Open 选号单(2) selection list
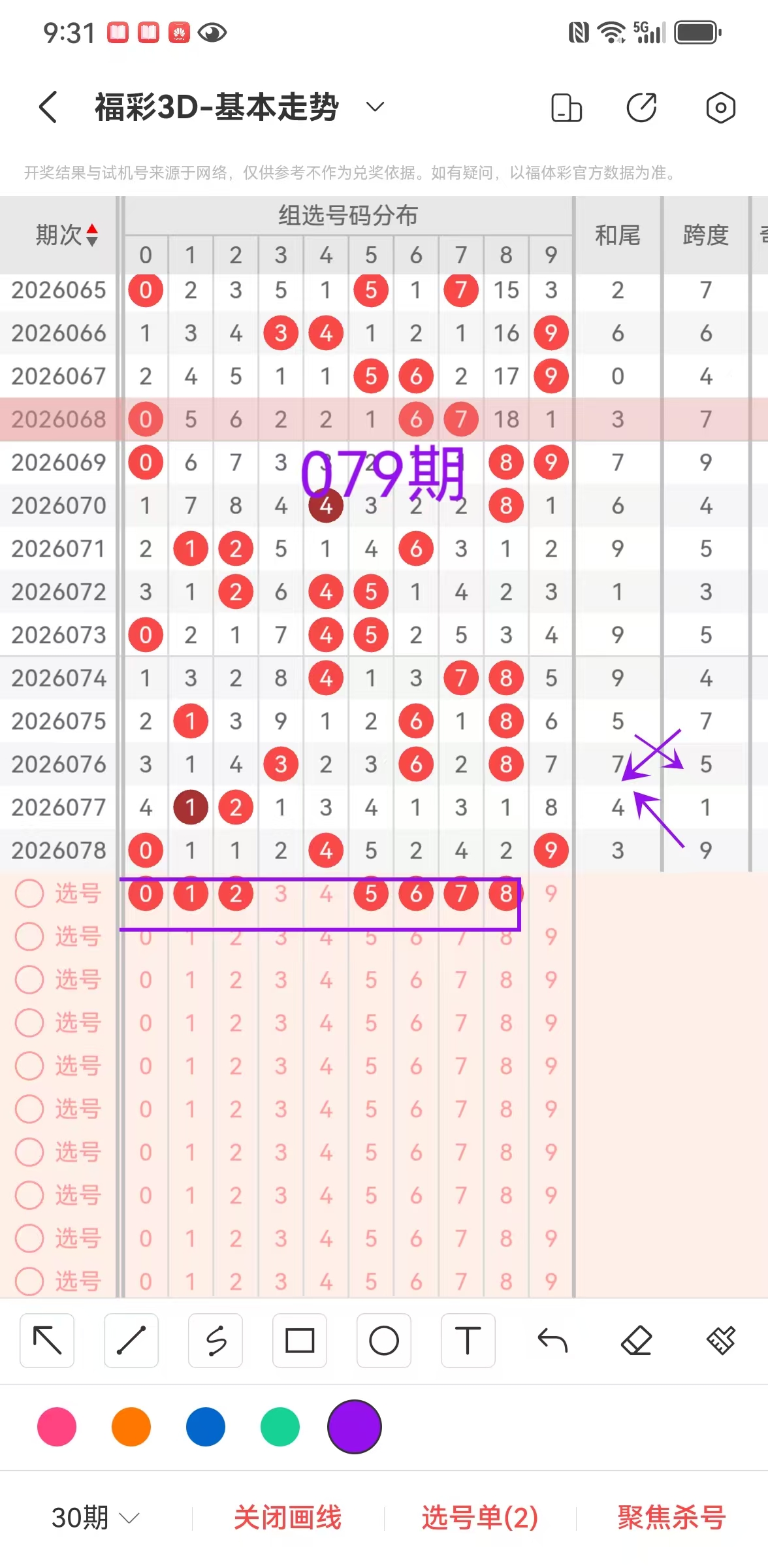Image resolution: width=768 pixels, height=1568 pixels. 480,1518
